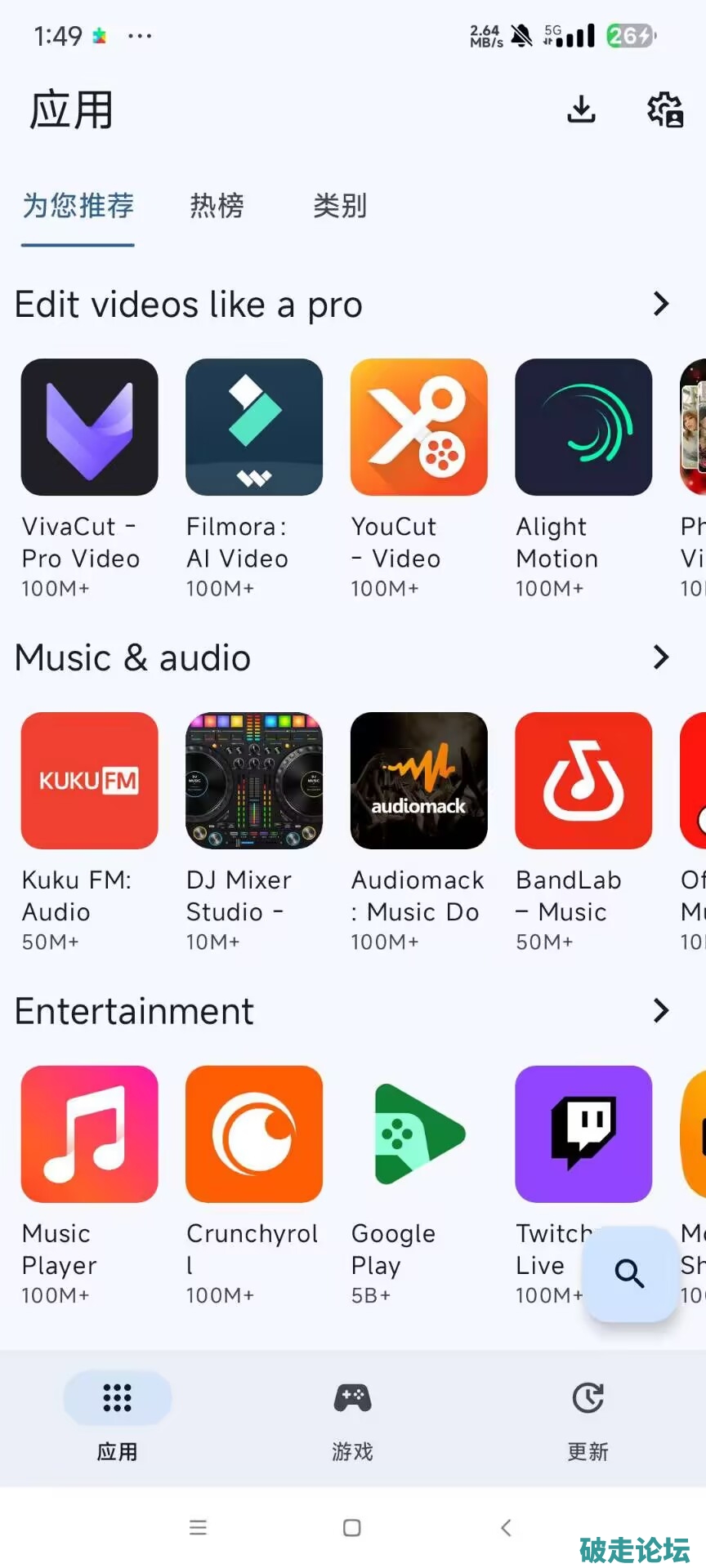Viewport: 706px width, 1568px height.
Task: View the Audiomack Music app
Action: click(x=419, y=781)
